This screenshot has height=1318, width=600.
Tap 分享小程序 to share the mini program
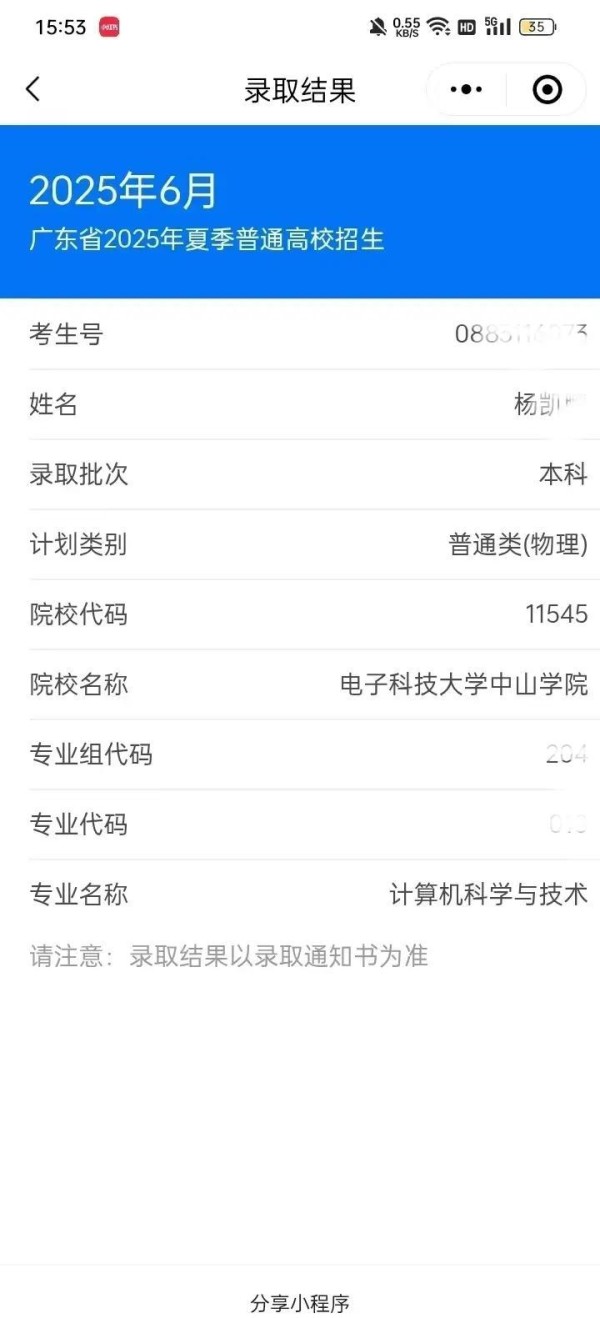coord(300,1304)
